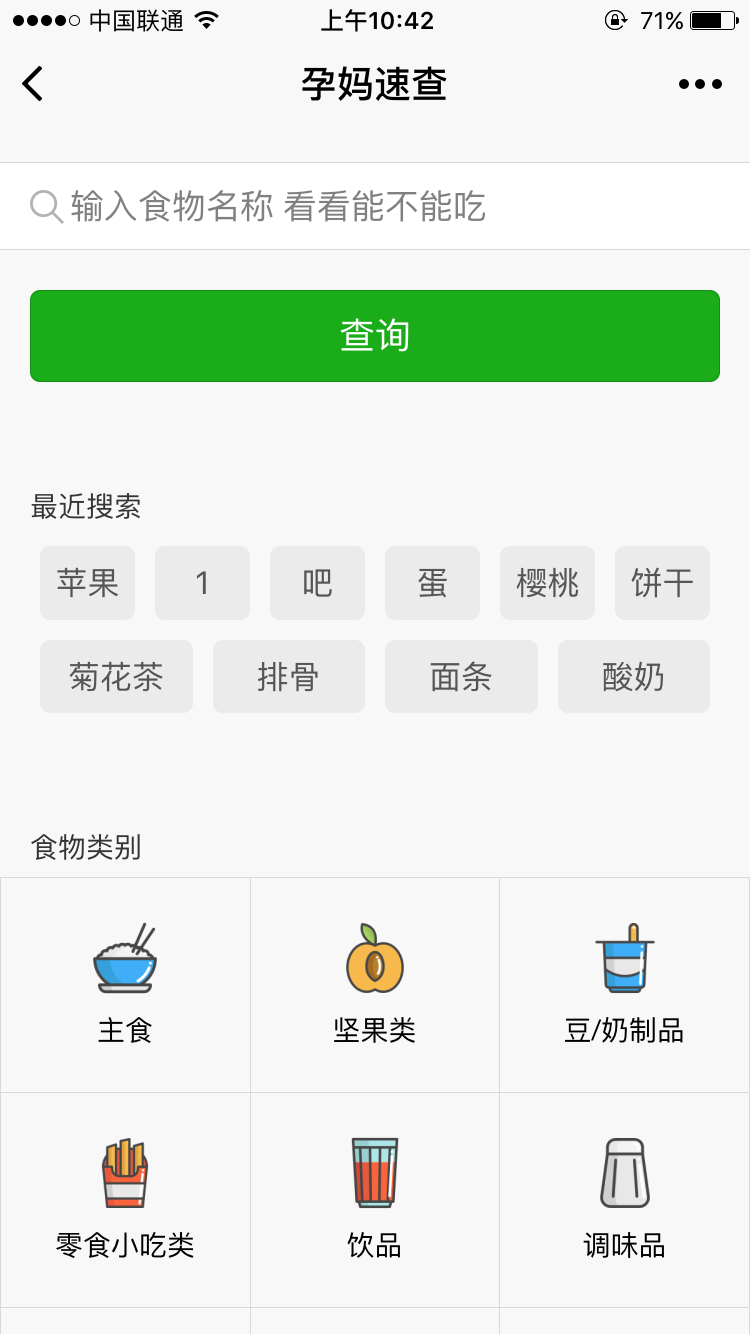Choose the recent search 吧
750x1334 pixels.
coord(317,583)
